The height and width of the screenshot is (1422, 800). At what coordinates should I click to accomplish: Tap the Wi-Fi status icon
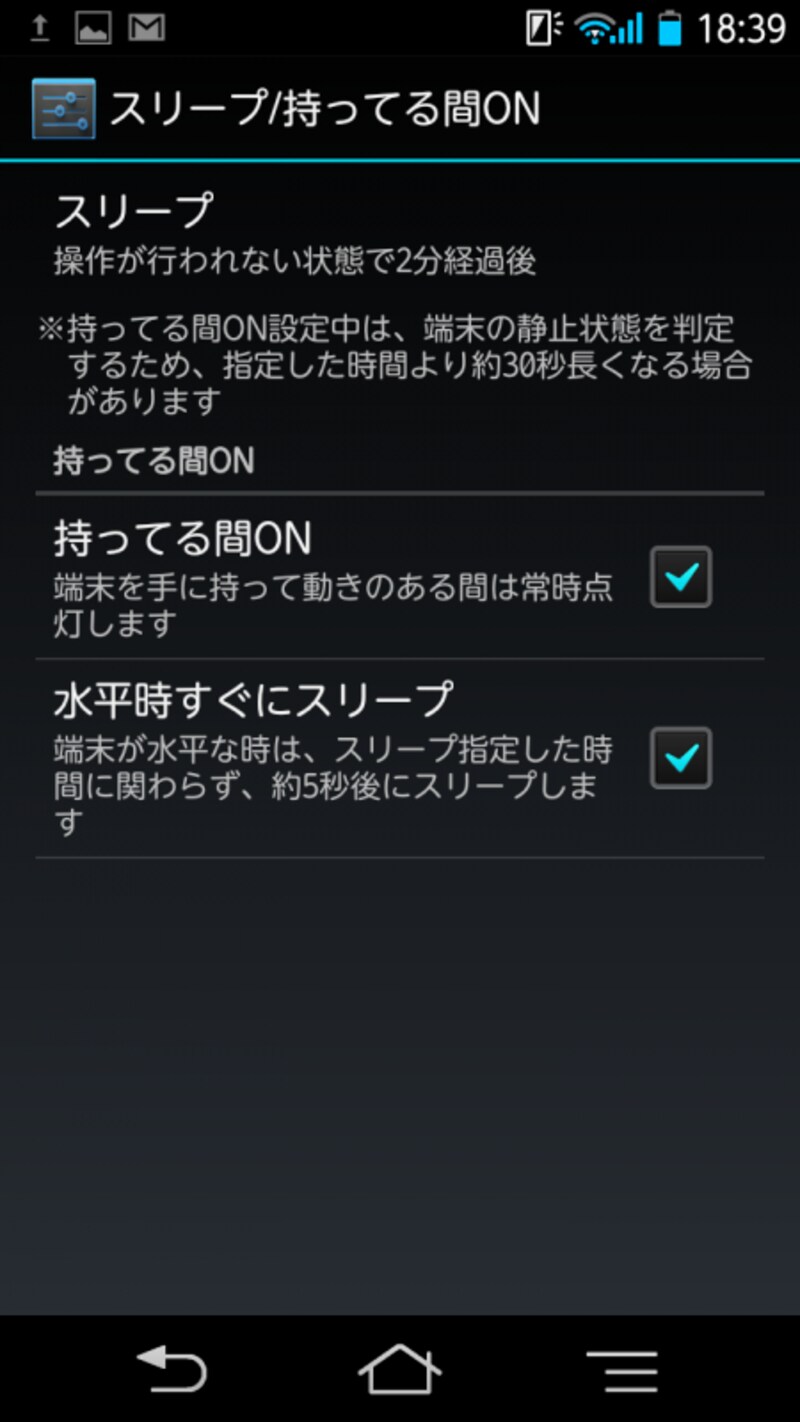click(x=595, y=28)
